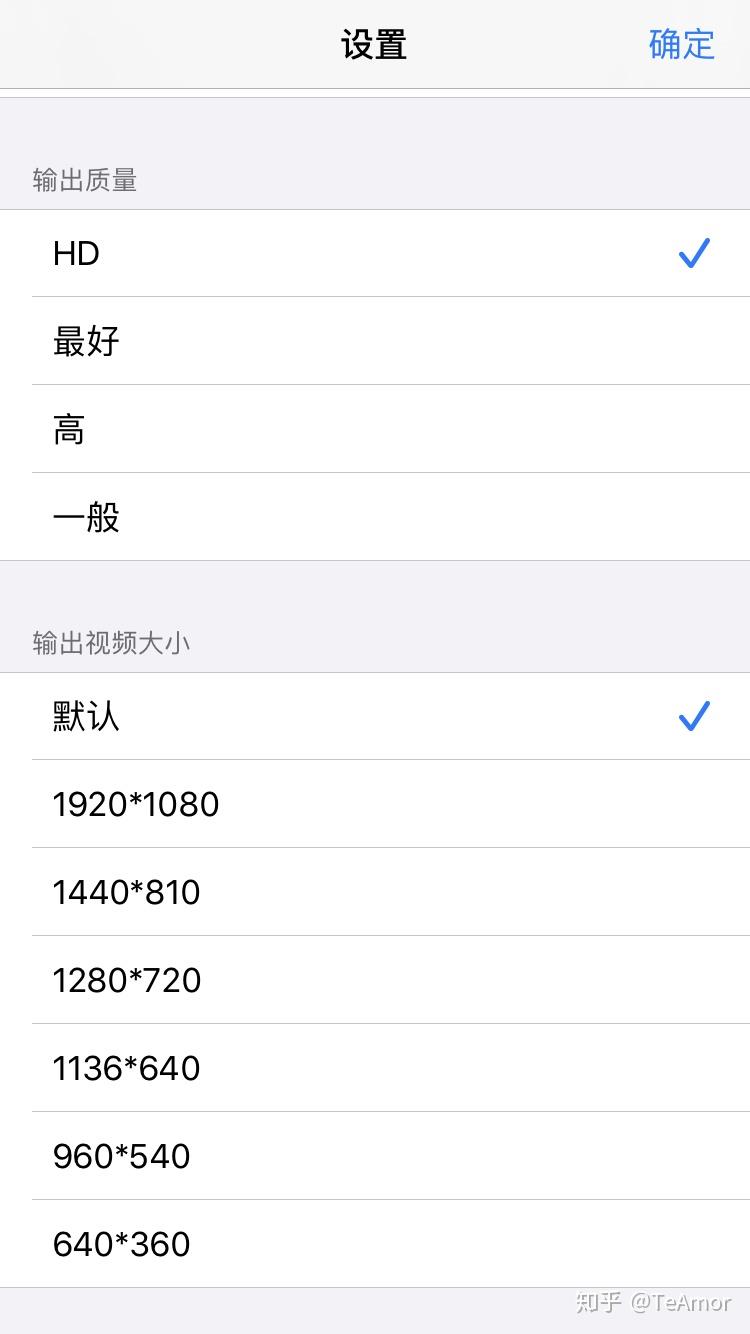Confirm settings with 确定 button
Image resolution: width=750 pixels, height=1334 pixels.
(x=681, y=45)
